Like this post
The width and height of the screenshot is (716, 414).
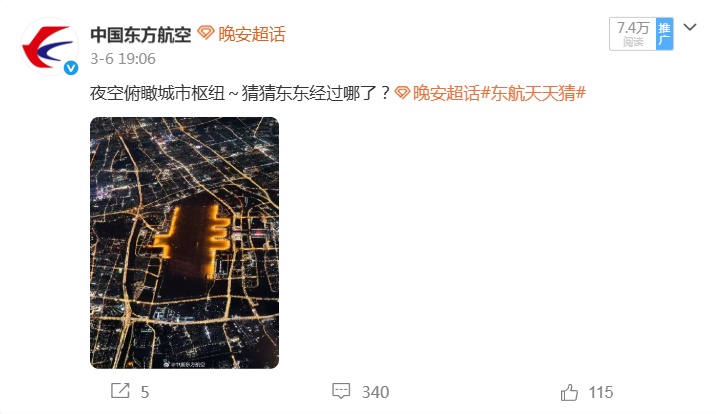[587, 391]
